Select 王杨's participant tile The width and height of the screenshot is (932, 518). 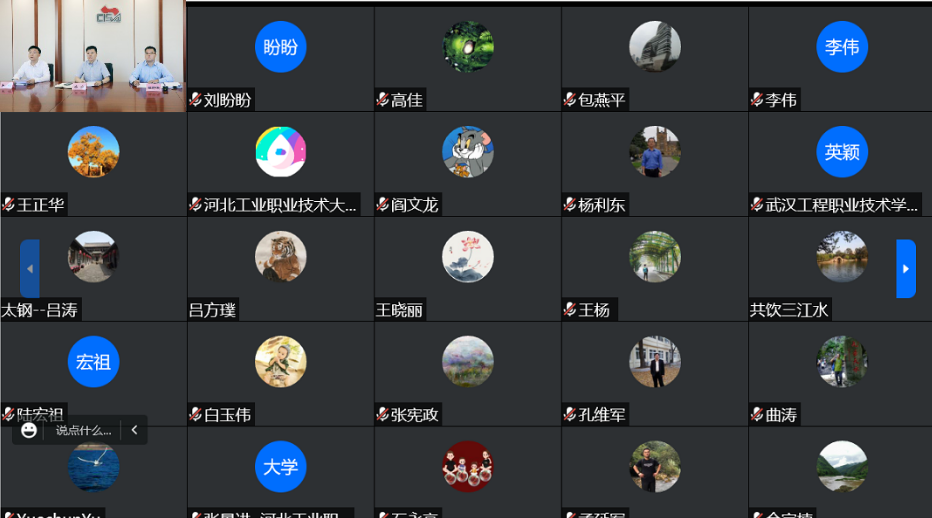point(654,268)
